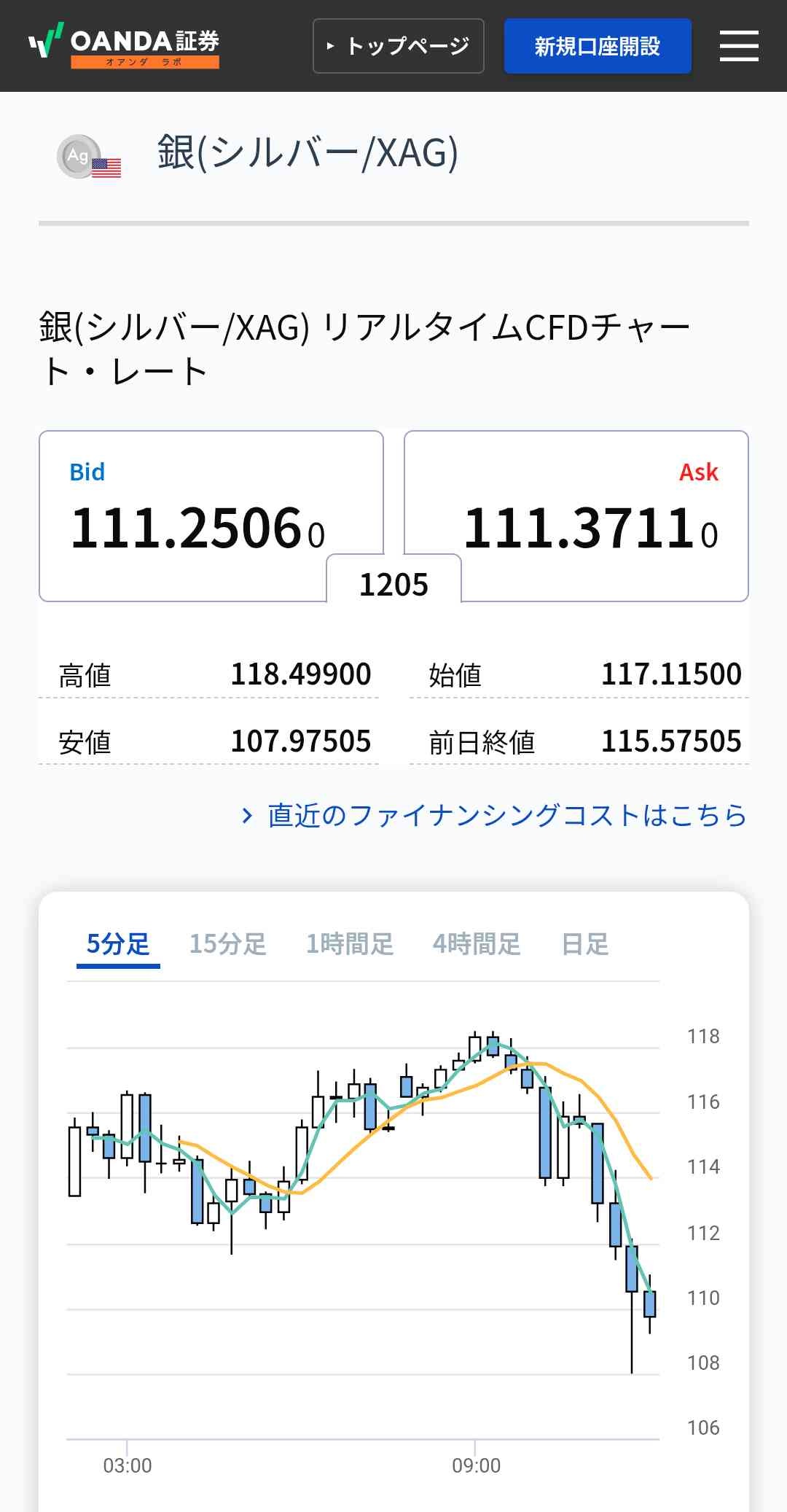This screenshot has height=1512, width=787.
Task: Show the 4時間足 chart
Action: (x=477, y=944)
